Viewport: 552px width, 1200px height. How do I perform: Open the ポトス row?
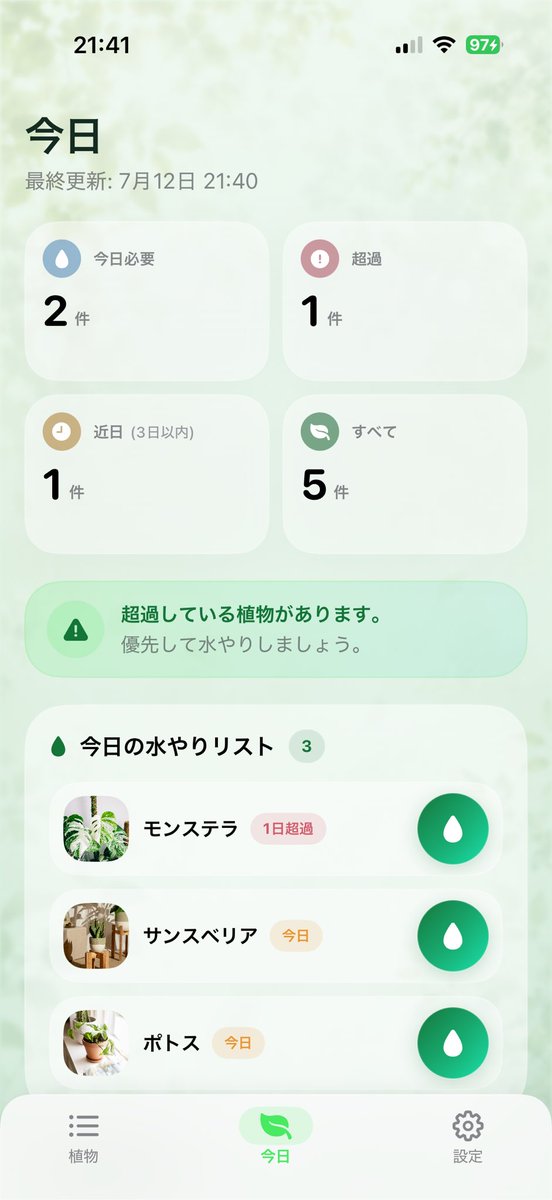tap(275, 1043)
